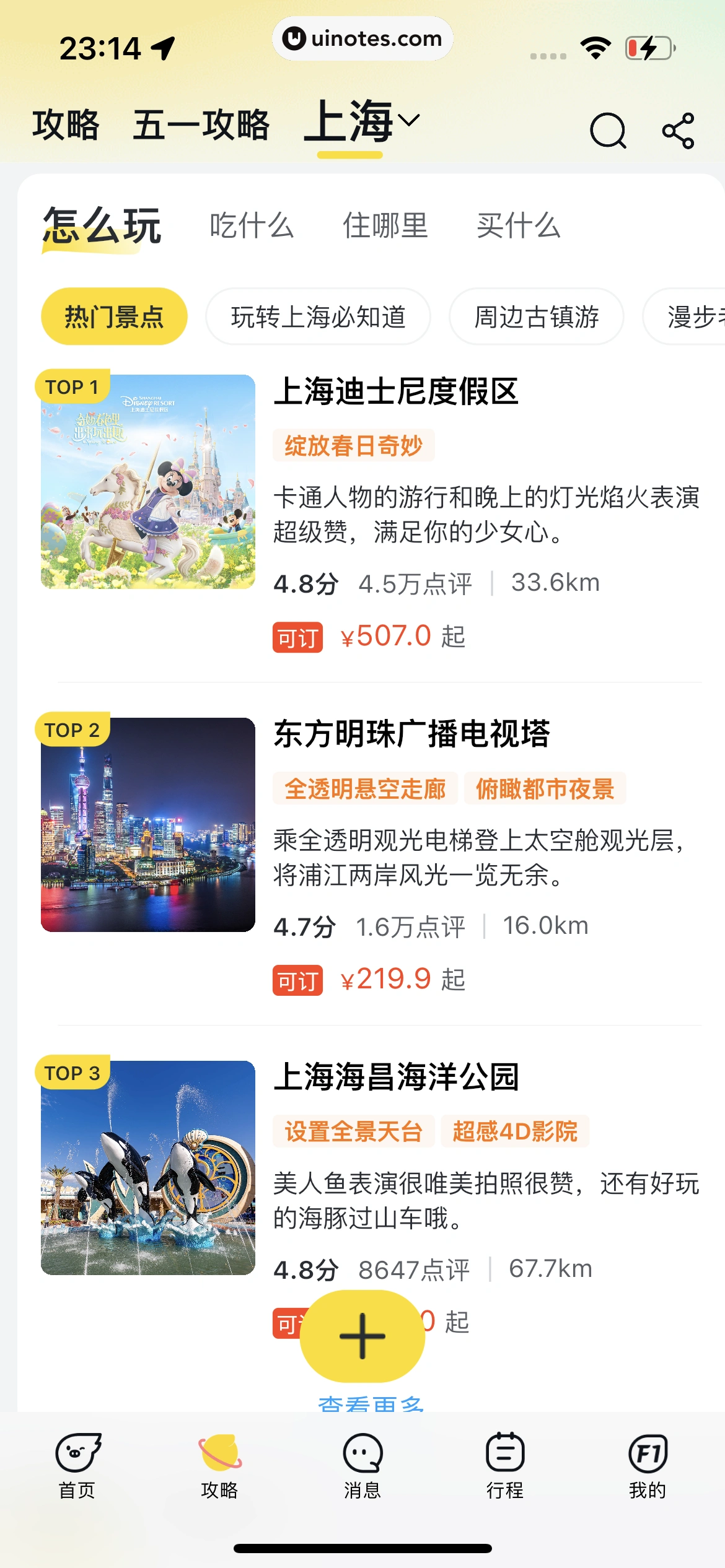Choose the 玩转上海必知道 chip
Viewport: 725px width, 1568px height.
318,316
